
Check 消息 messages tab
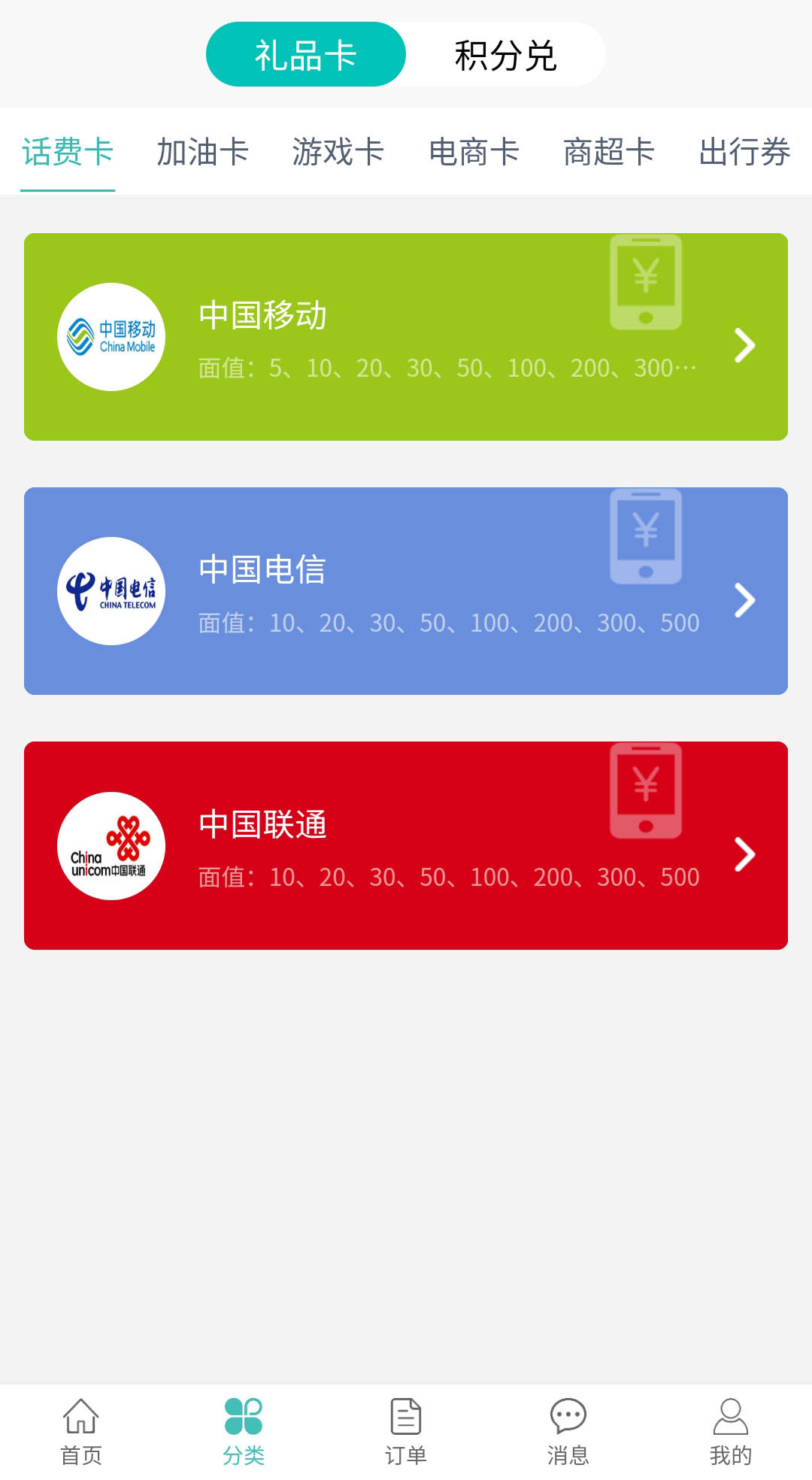pyautogui.click(x=568, y=1431)
